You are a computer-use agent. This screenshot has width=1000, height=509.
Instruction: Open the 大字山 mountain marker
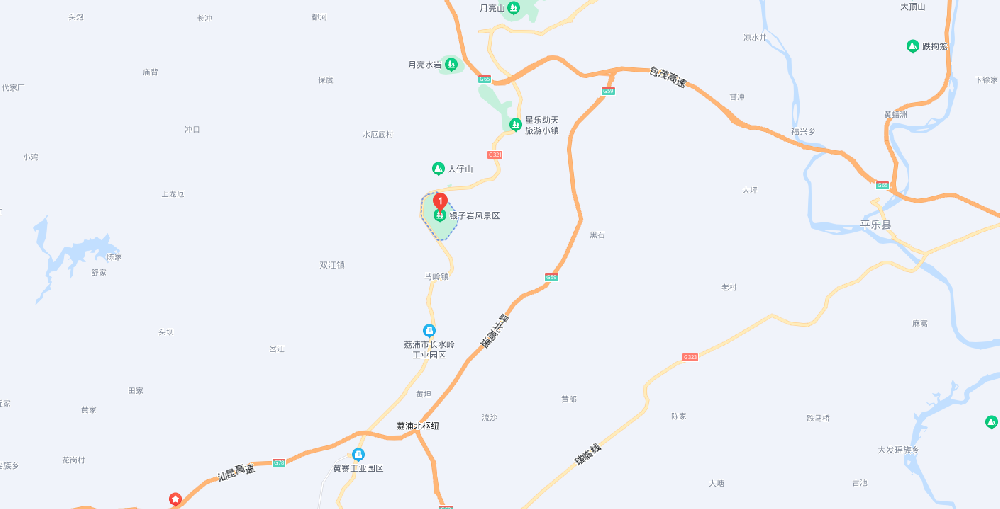[437, 168]
